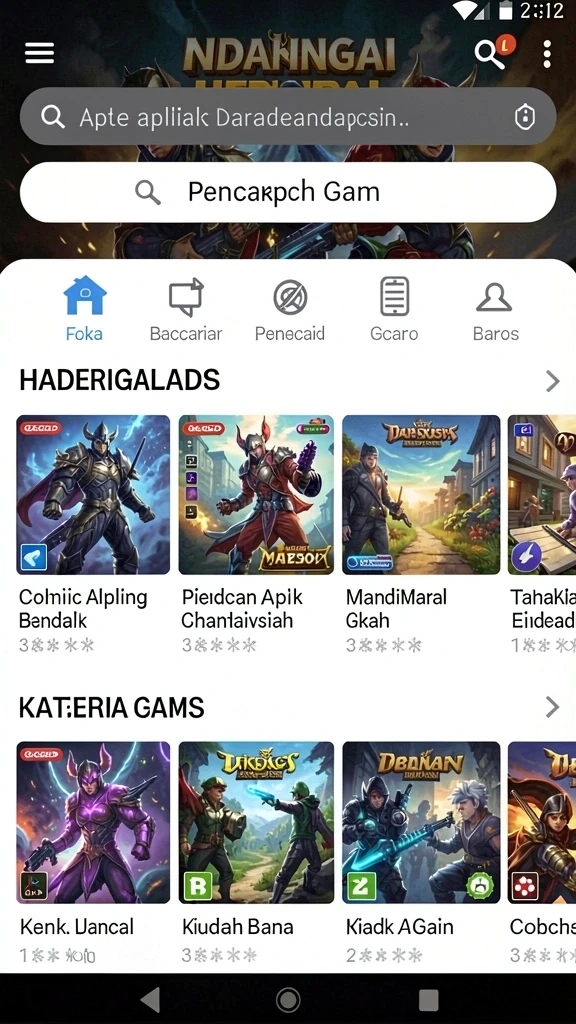Focus the Apte apliiak search field
Image resolution: width=576 pixels, height=1024 pixels.
pos(288,117)
